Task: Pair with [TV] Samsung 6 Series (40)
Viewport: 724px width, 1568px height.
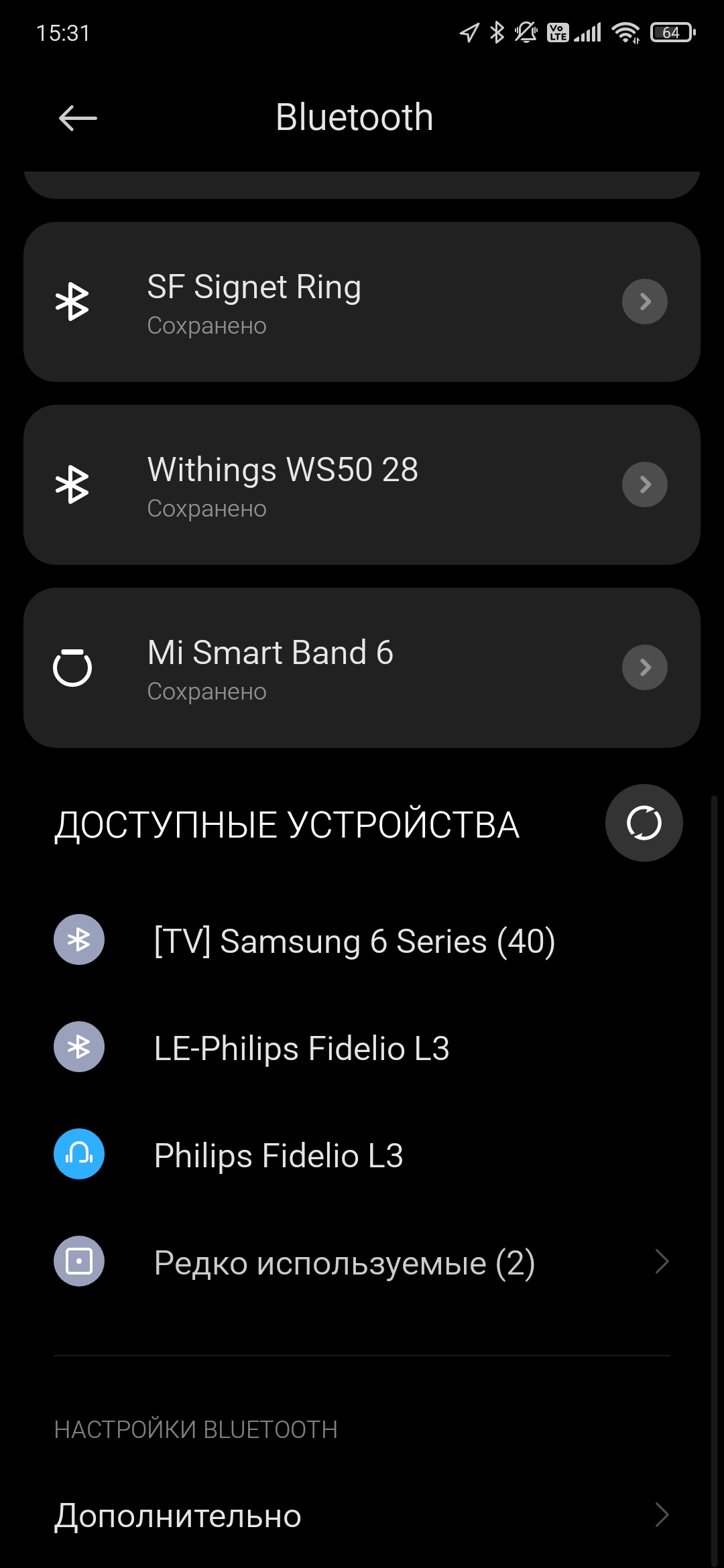Action: (354, 941)
